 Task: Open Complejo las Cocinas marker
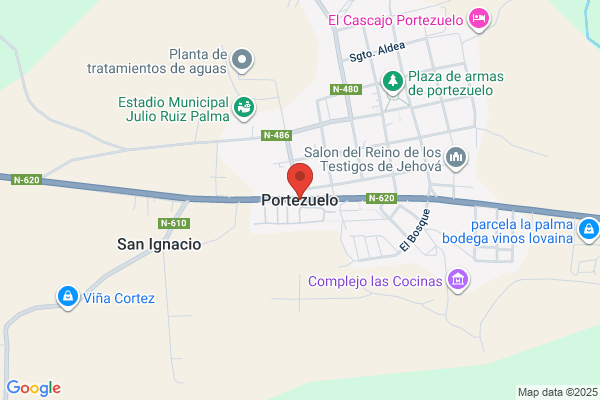point(458,281)
